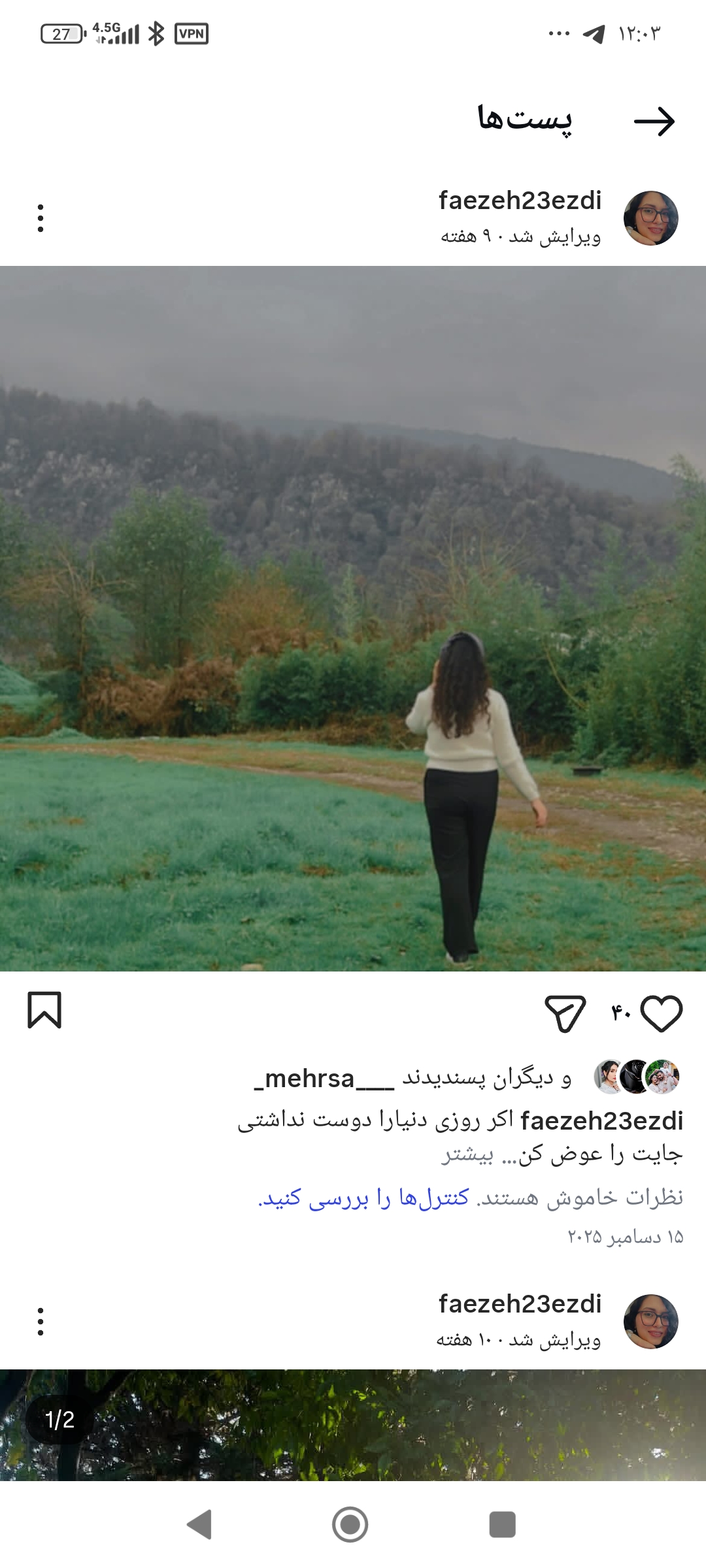Tap کنترل‌ها را بررسی کنید link

coord(363,1197)
